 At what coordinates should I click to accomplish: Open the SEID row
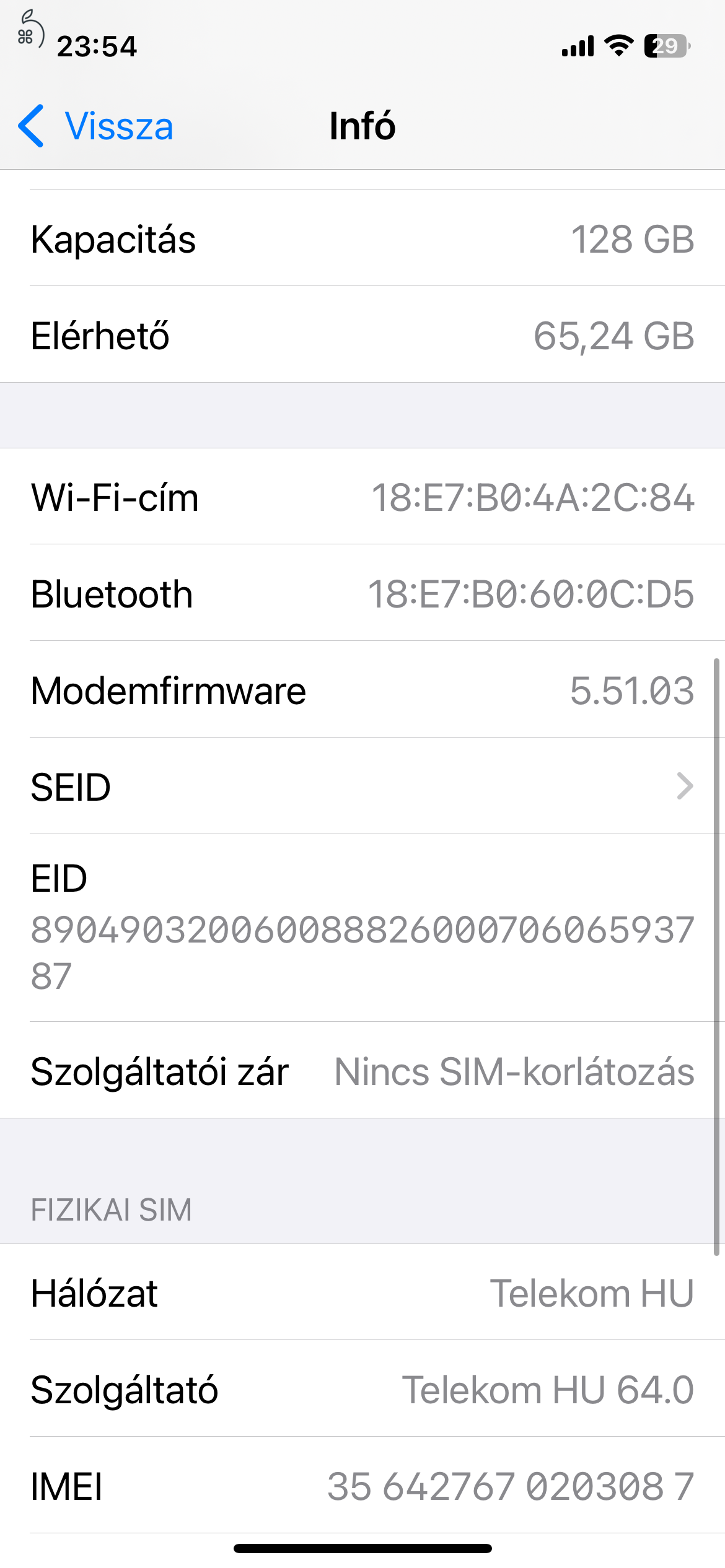click(x=362, y=786)
